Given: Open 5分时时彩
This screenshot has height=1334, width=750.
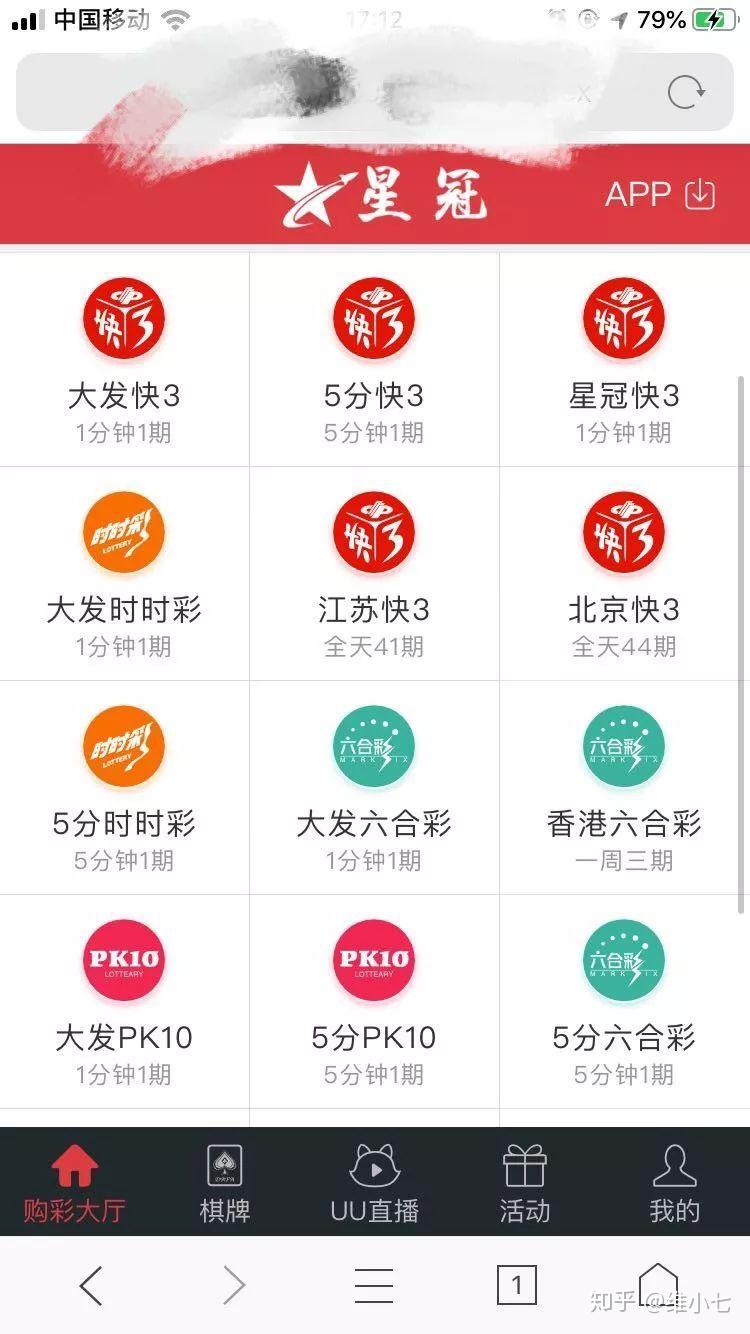Looking at the screenshot, I should point(124,788).
